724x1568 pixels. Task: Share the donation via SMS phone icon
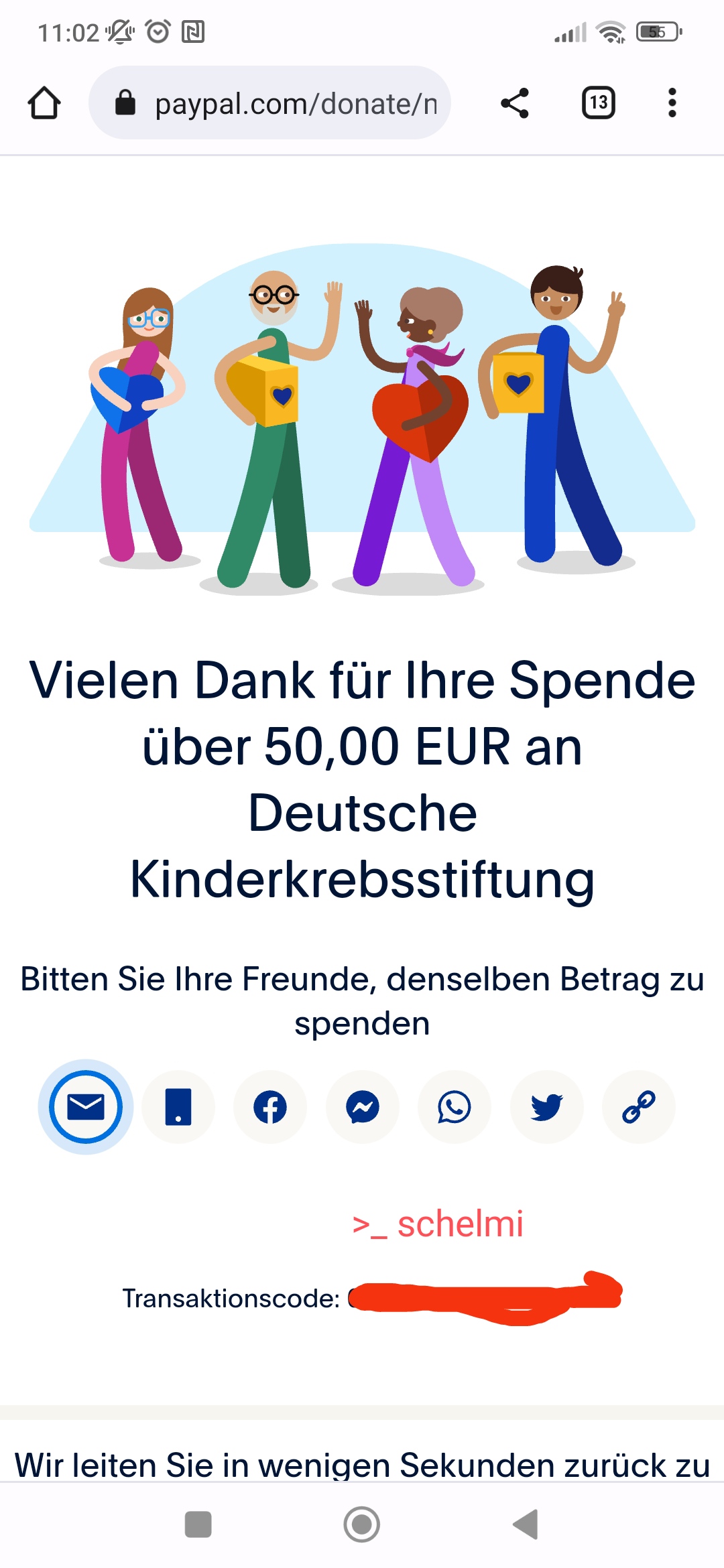178,1107
